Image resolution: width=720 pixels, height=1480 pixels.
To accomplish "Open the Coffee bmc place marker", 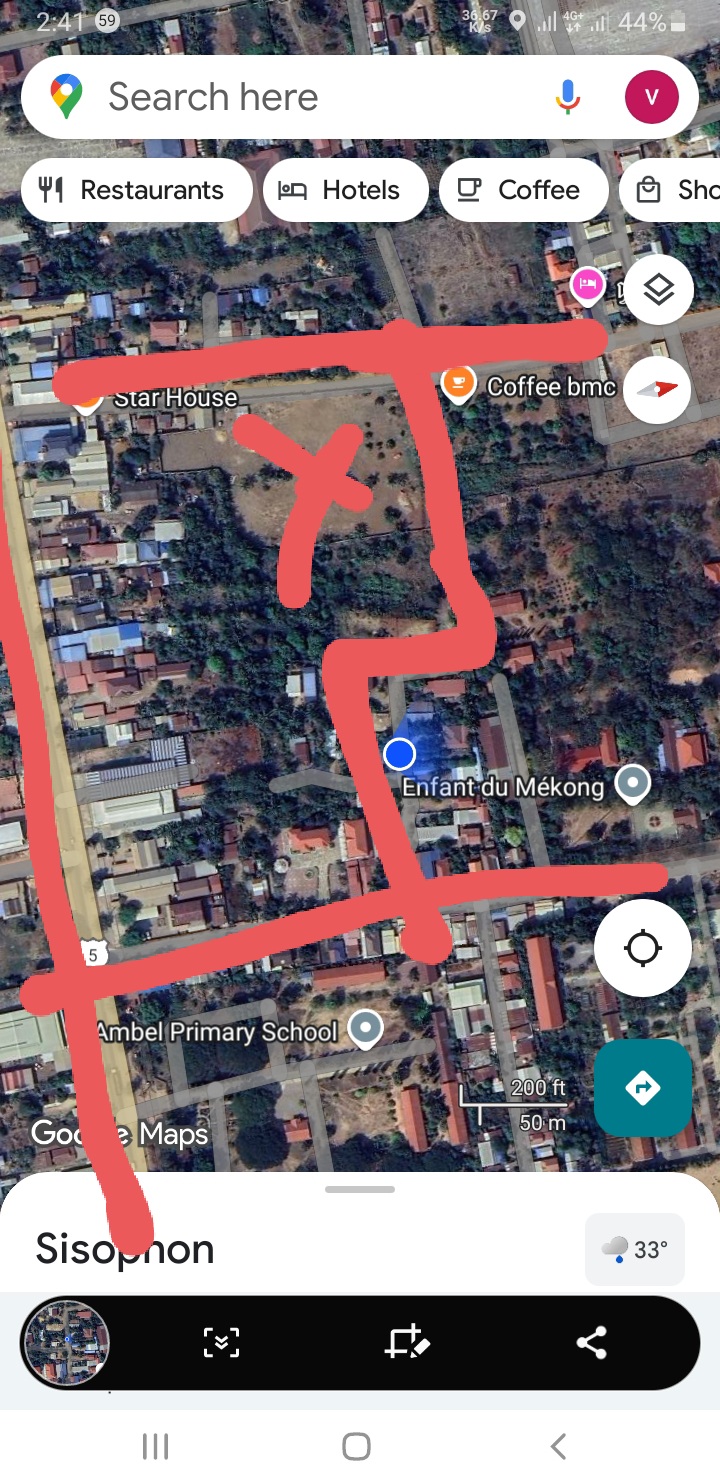I will [x=459, y=385].
